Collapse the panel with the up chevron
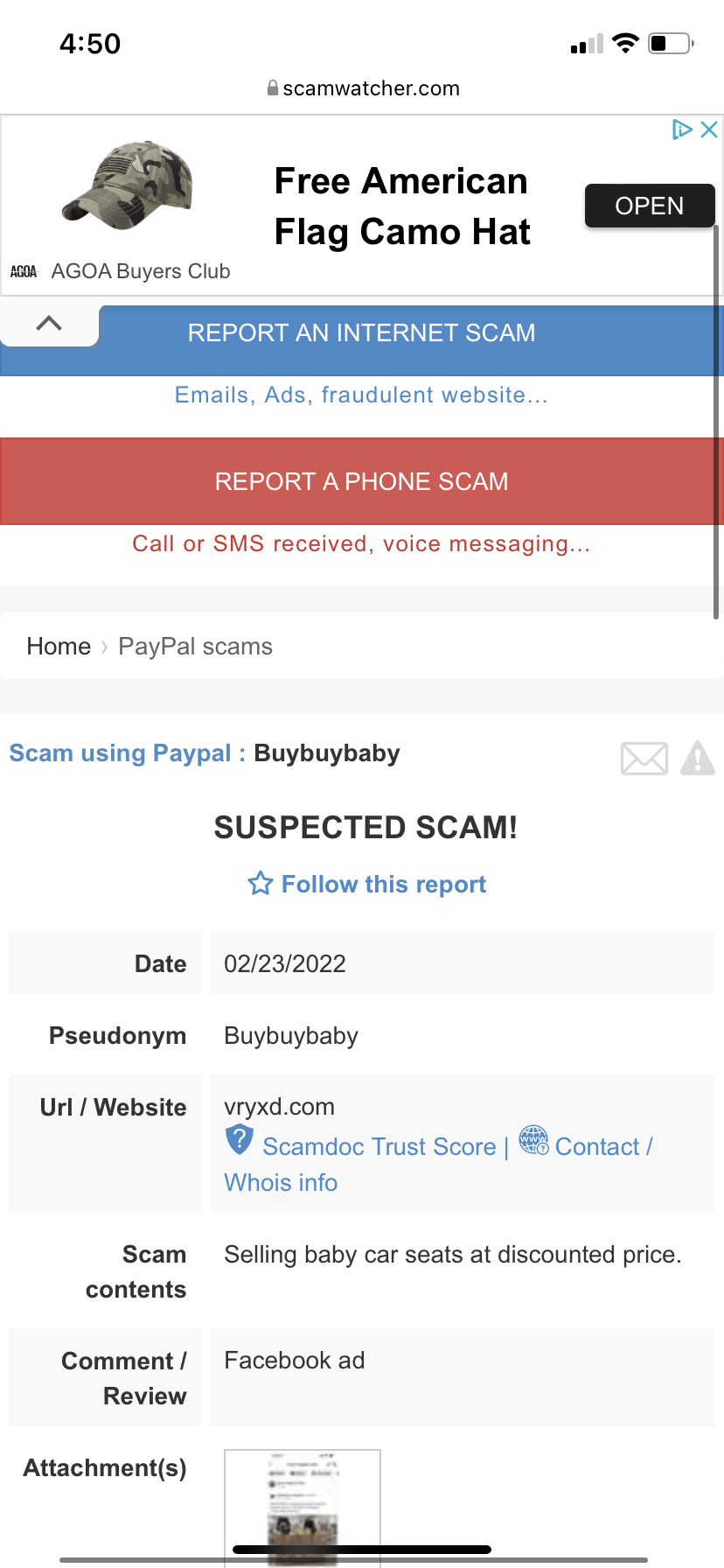 pyautogui.click(x=49, y=323)
